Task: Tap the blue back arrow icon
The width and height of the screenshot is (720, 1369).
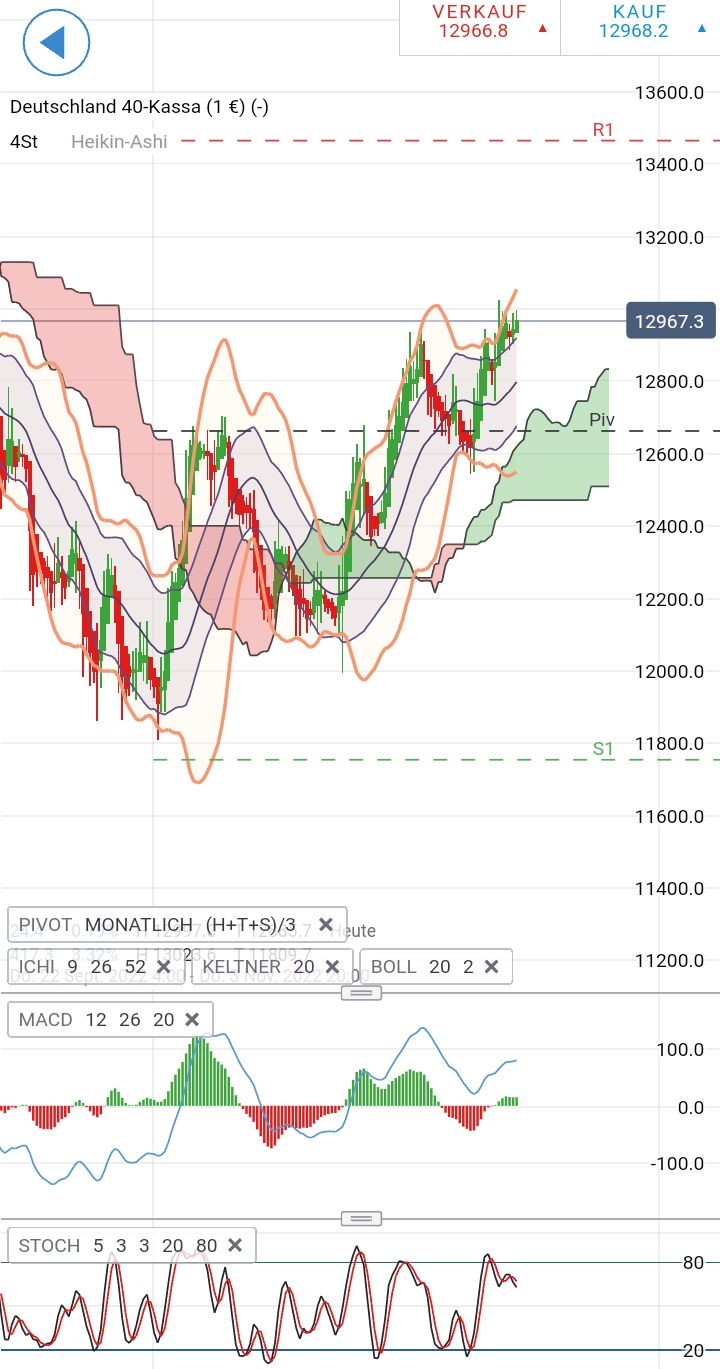Action: tap(56, 43)
